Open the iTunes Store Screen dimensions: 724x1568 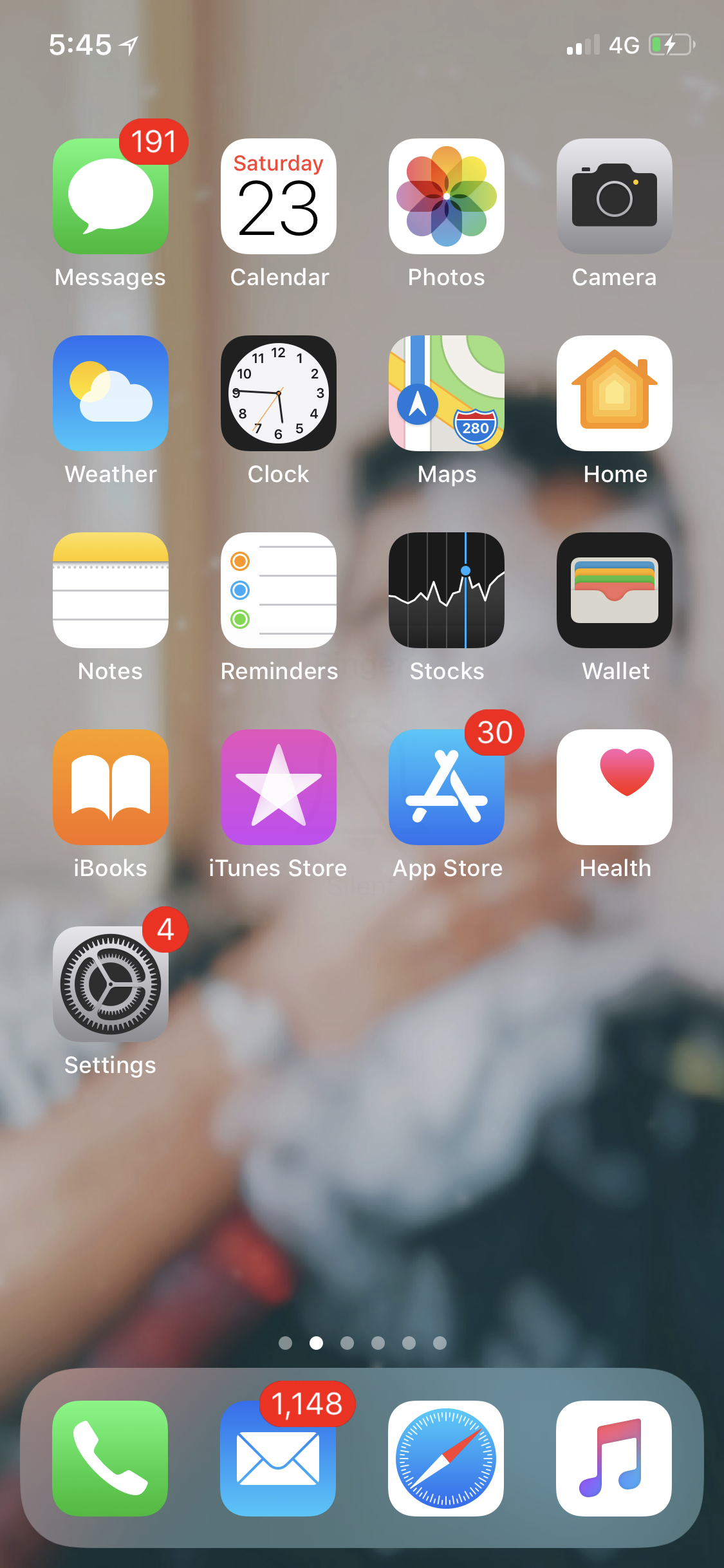[279, 787]
